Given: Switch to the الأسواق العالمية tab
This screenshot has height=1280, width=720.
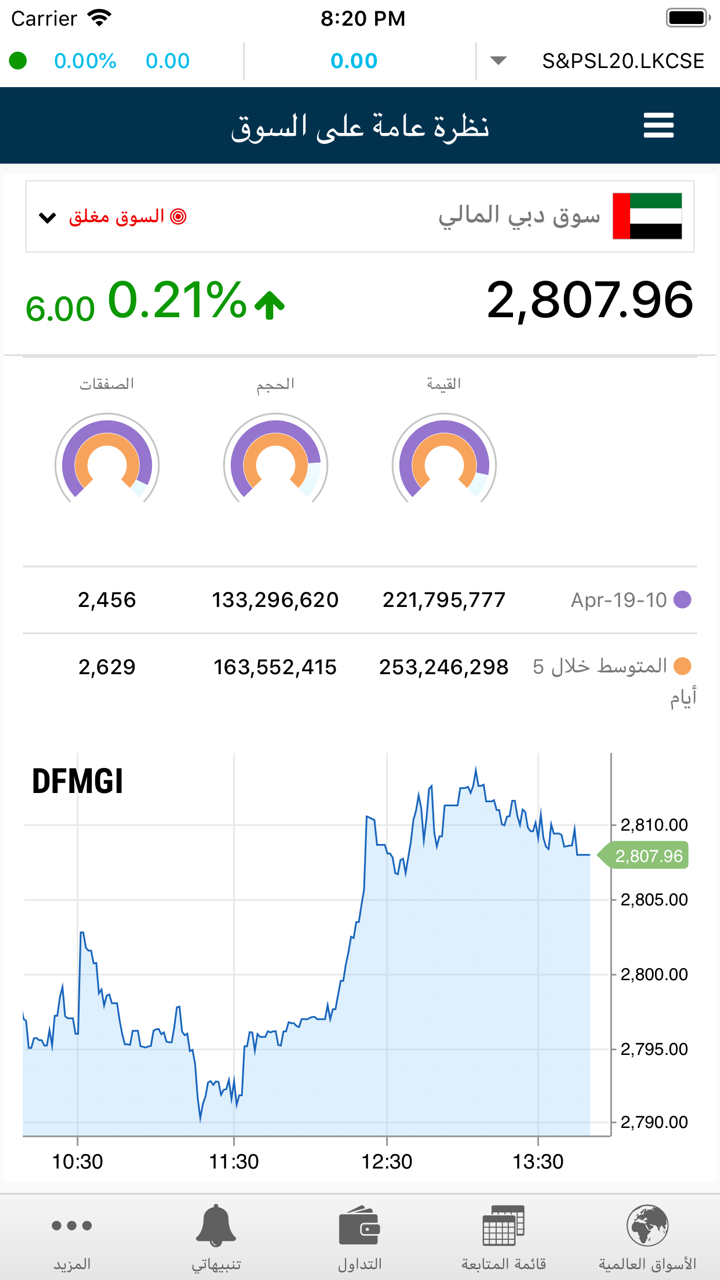Looking at the screenshot, I should coord(647,1237).
